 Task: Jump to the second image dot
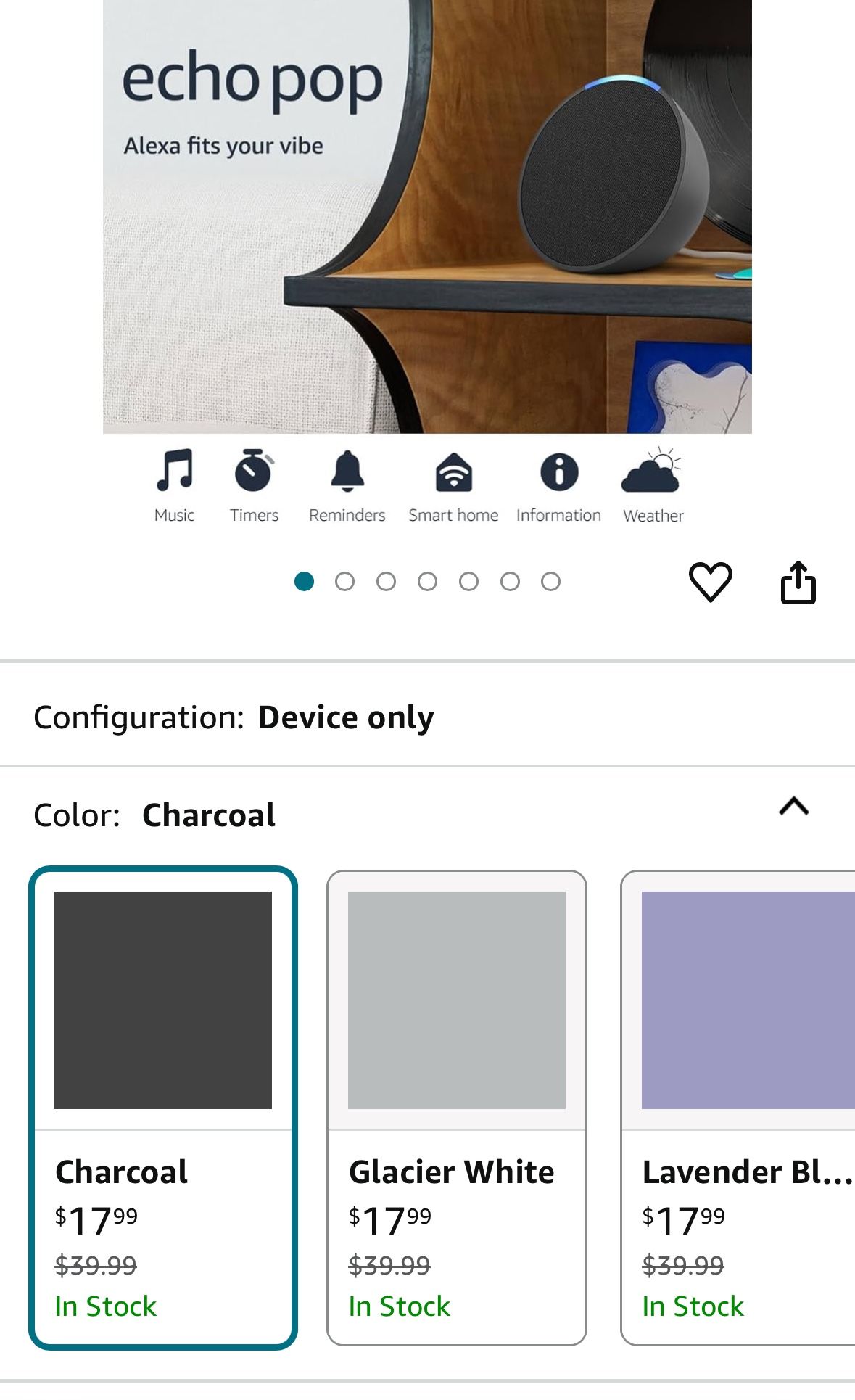(345, 581)
